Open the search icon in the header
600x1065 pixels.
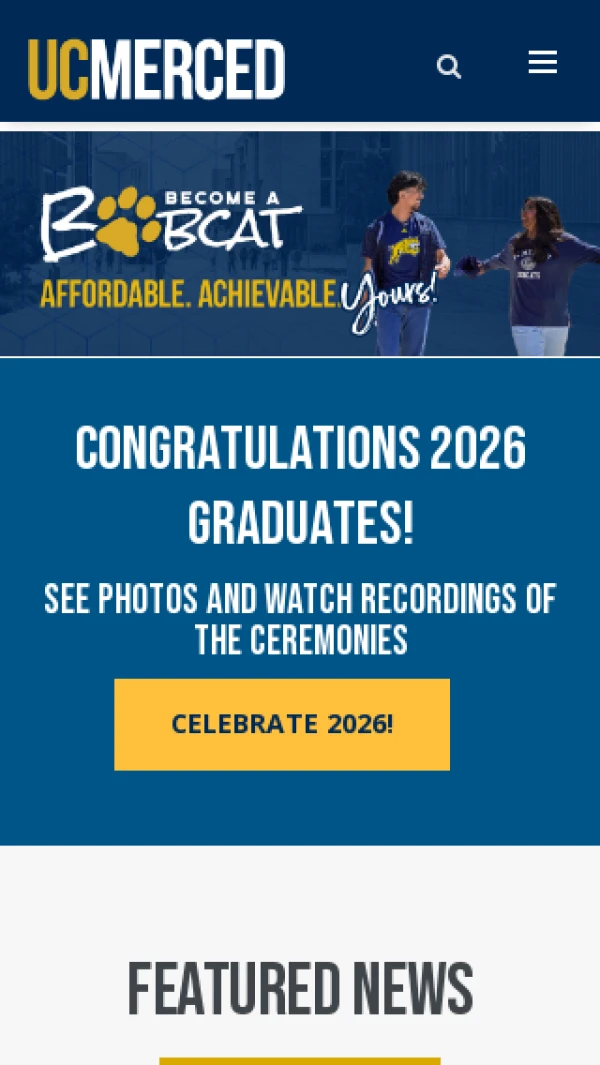pyautogui.click(x=449, y=67)
